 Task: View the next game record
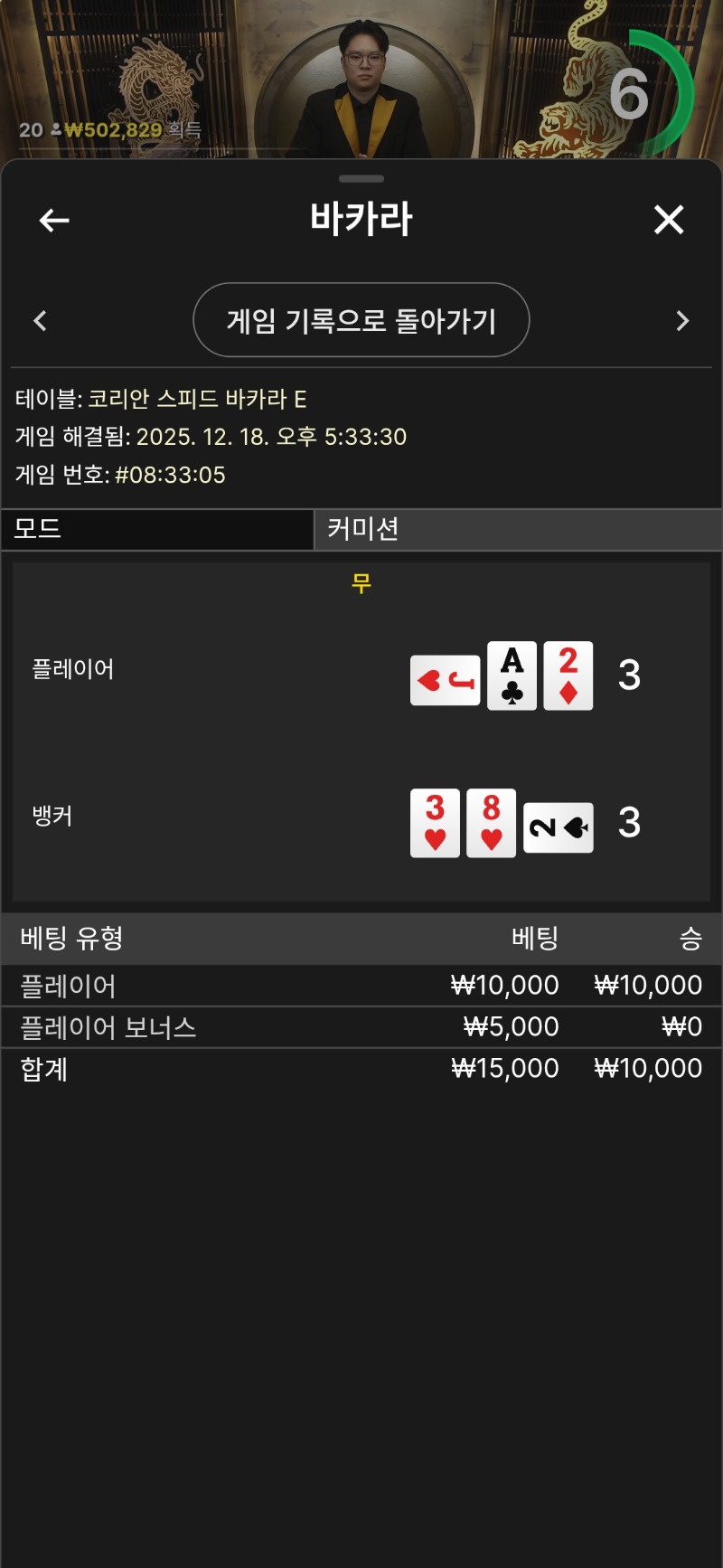[x=682, y=321]
